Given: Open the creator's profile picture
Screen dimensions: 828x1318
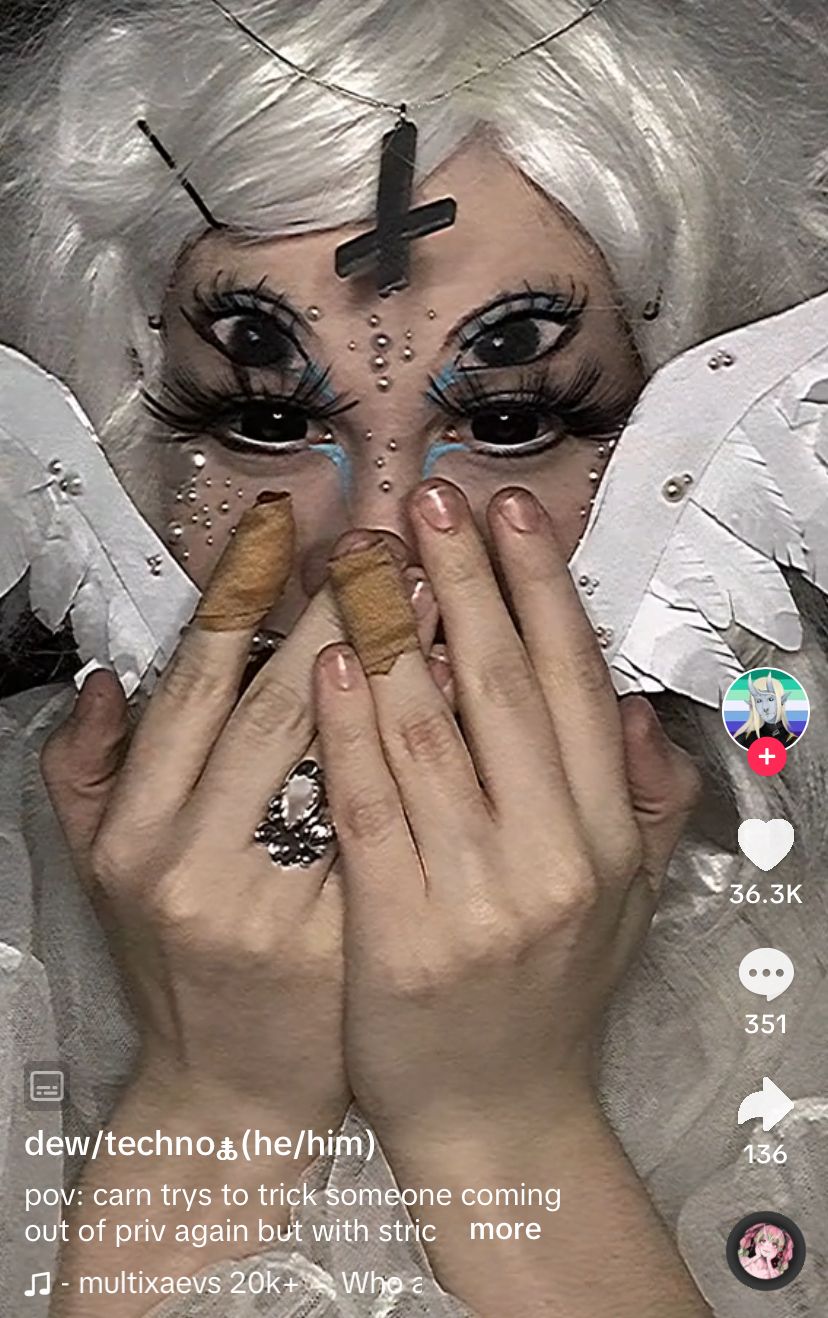Looking at the screenshot, I should (x=765, y=709).
